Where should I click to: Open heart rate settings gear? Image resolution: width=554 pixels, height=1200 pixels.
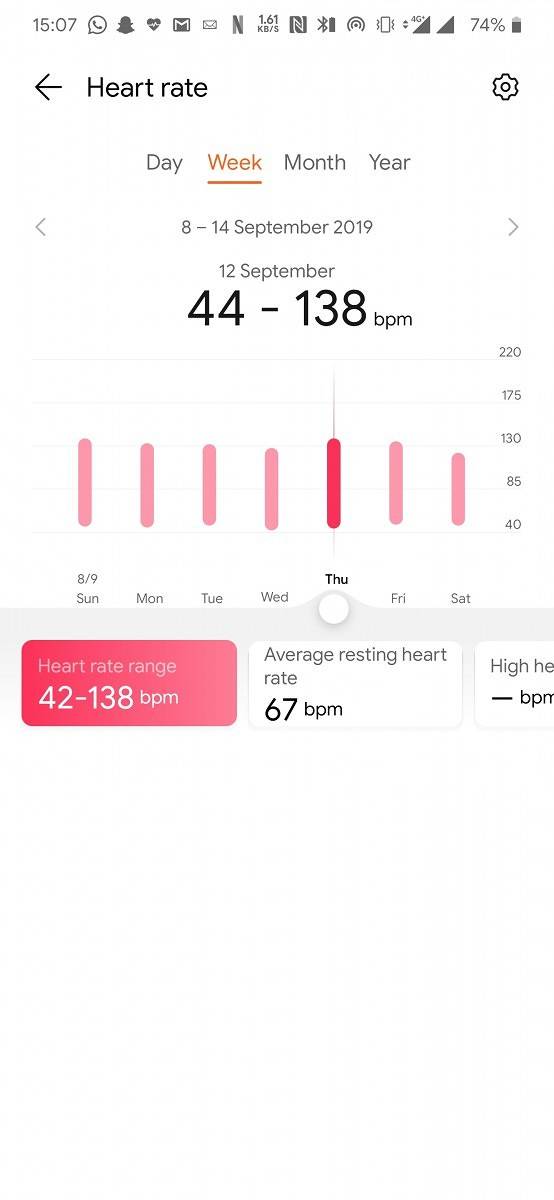(506, 87)
